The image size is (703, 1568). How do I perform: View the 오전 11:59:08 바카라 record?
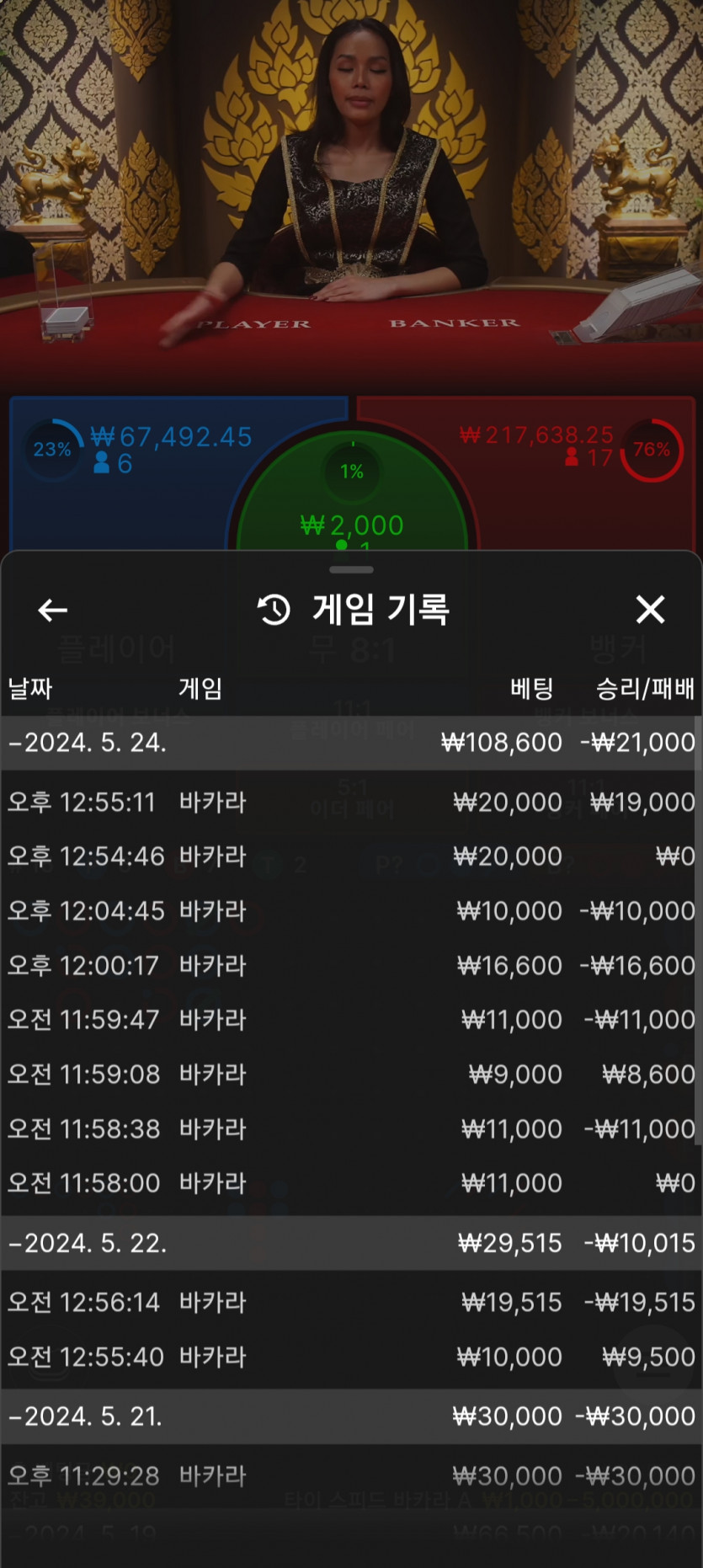351,1075
